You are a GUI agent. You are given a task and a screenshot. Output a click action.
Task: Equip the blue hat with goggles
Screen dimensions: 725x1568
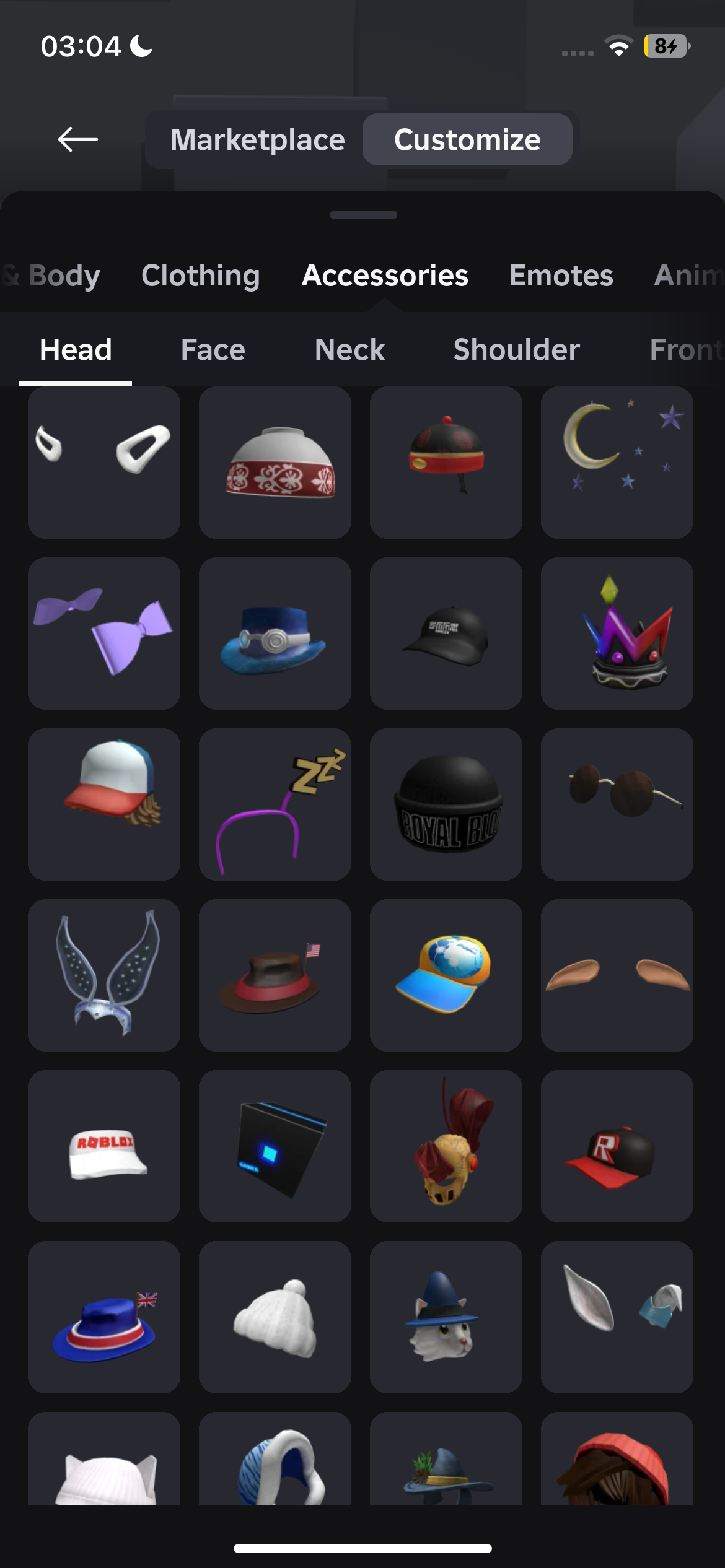[275, 634]
